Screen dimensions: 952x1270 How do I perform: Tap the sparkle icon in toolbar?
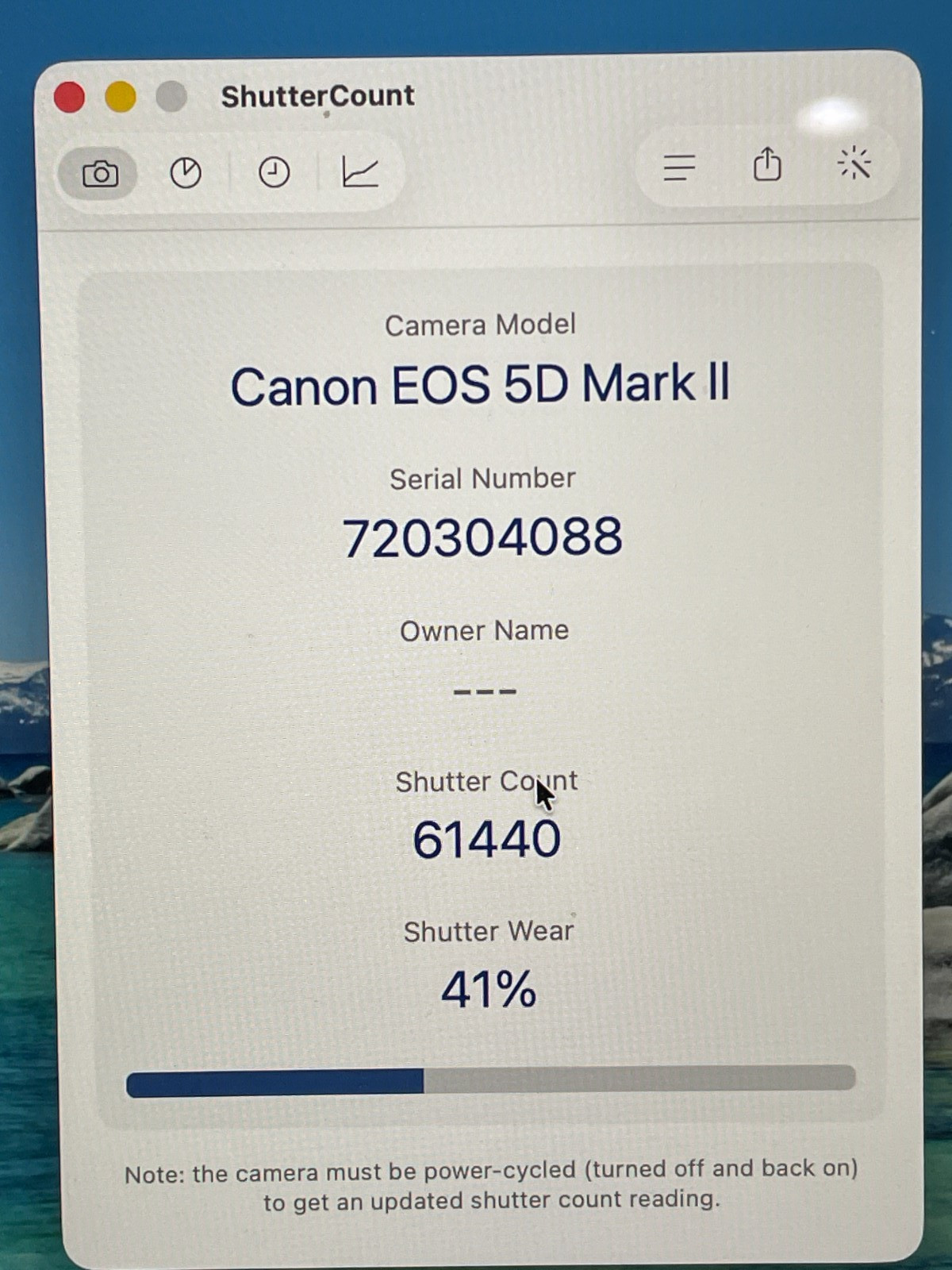pos(854,164)
